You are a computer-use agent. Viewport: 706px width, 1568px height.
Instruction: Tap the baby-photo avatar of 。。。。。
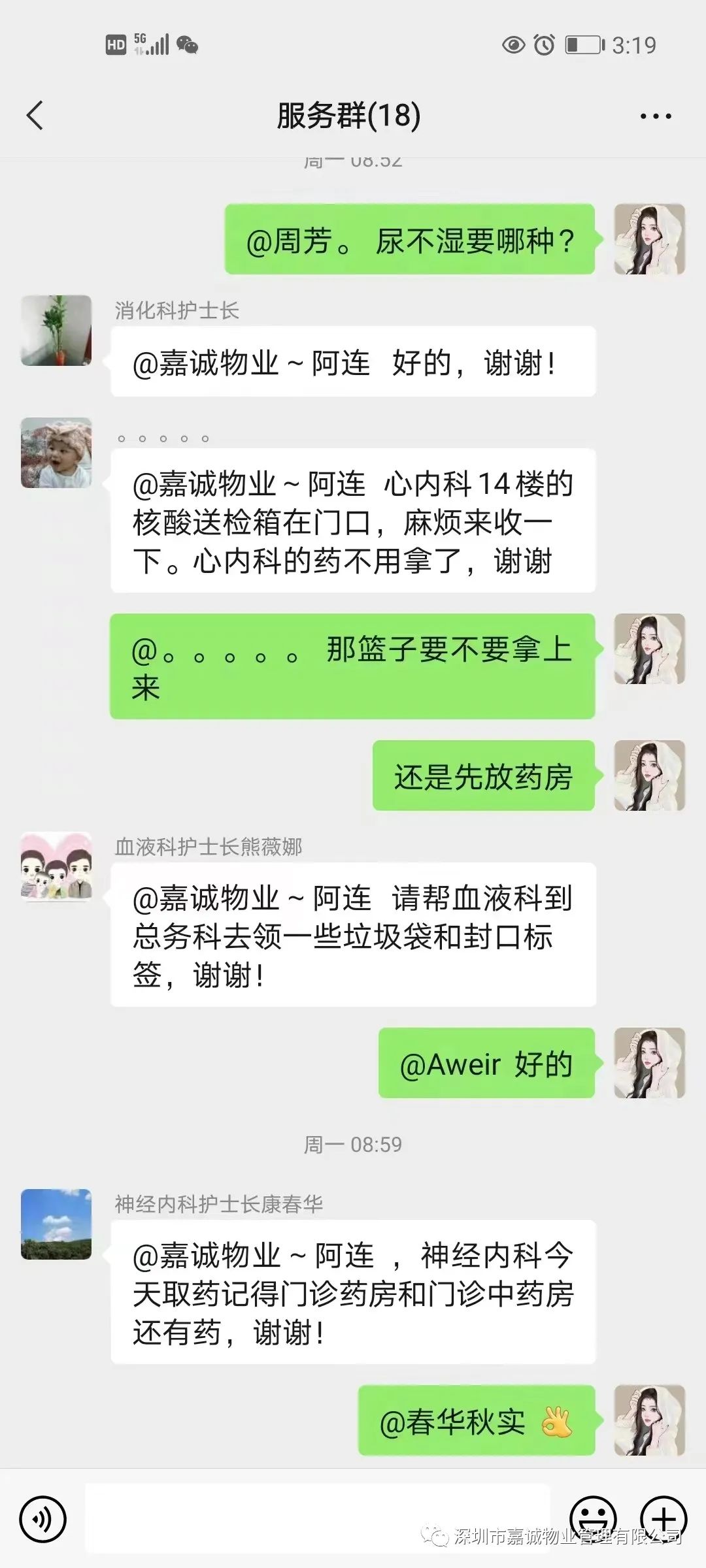coord(56,453)
